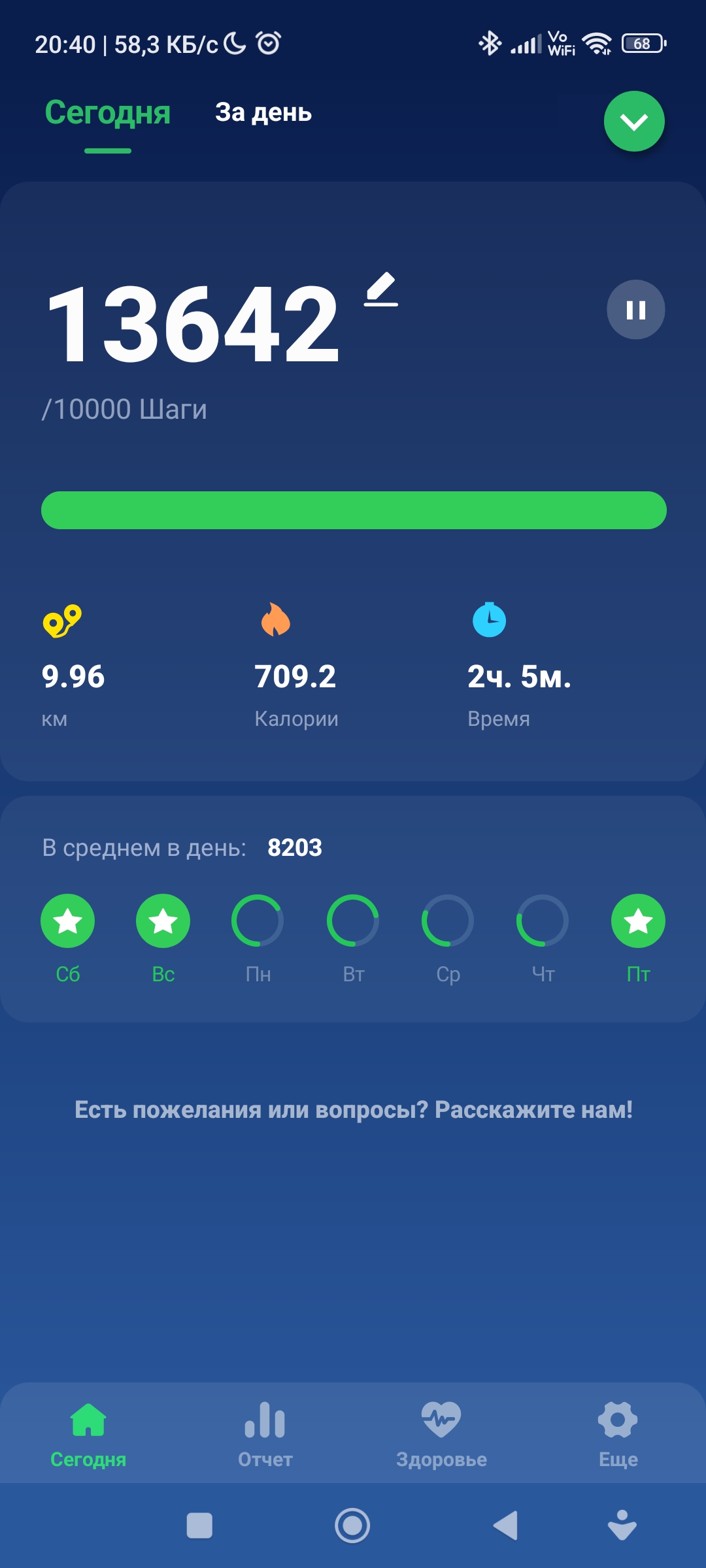Go back with system back button

(x=505, y=1526)
